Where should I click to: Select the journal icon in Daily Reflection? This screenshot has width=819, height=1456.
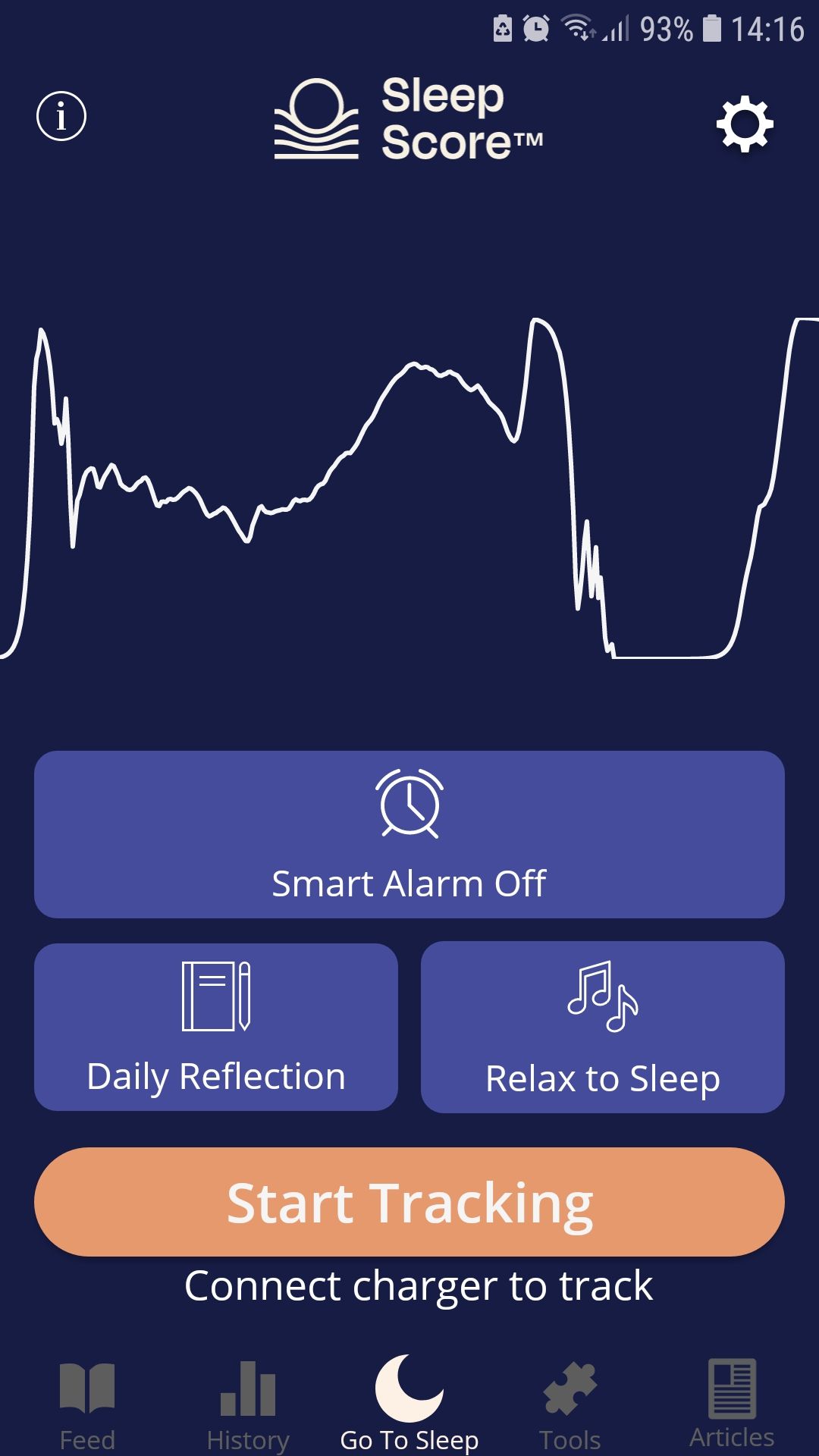[215, 995]
